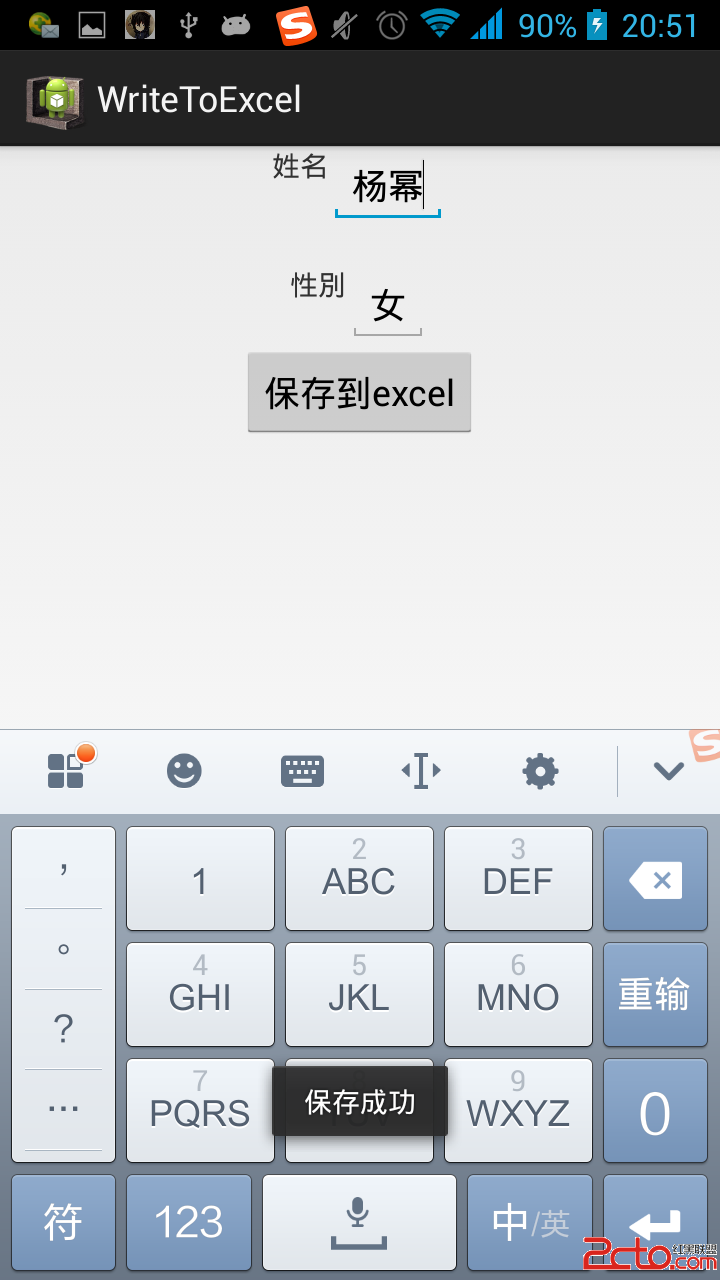Viewport: 720px width, 1280px height.
Task: Tap the DEF key
Action: click(518, 879)
